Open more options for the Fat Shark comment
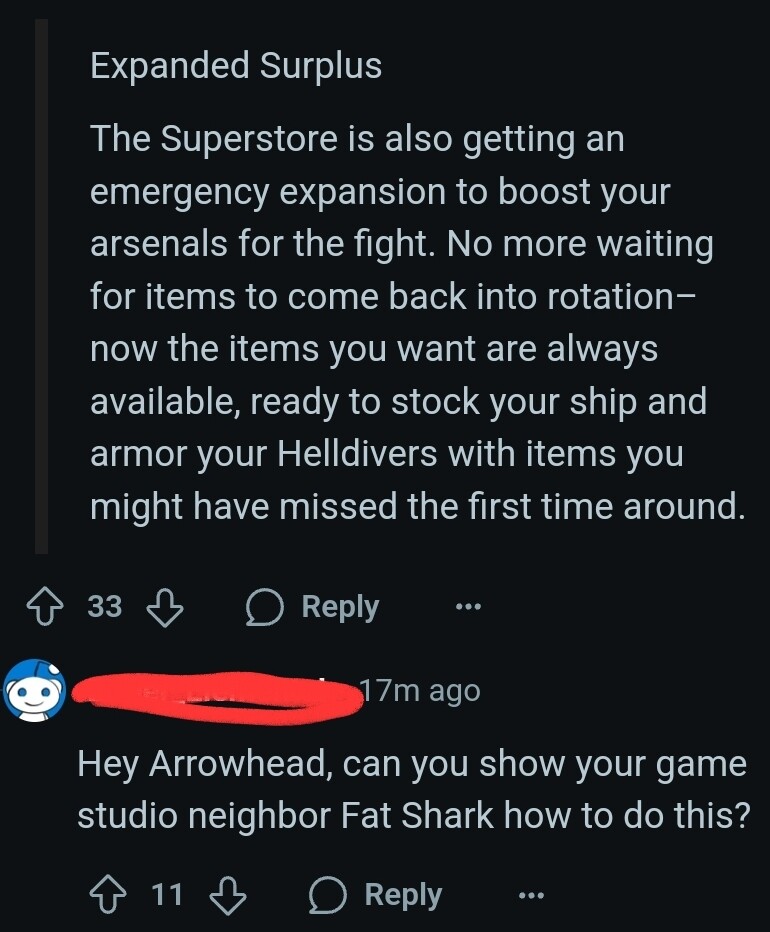Viewport: 770px width, 932px height. pyautogui.click(x=531, y=894)
